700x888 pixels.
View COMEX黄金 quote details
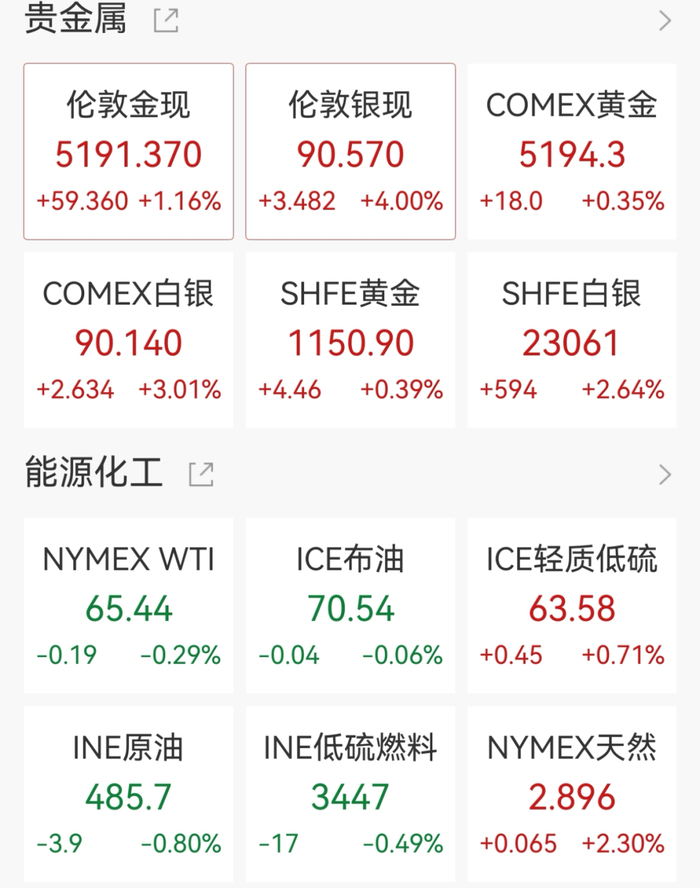pyautogui.click(x=572, y=152)
